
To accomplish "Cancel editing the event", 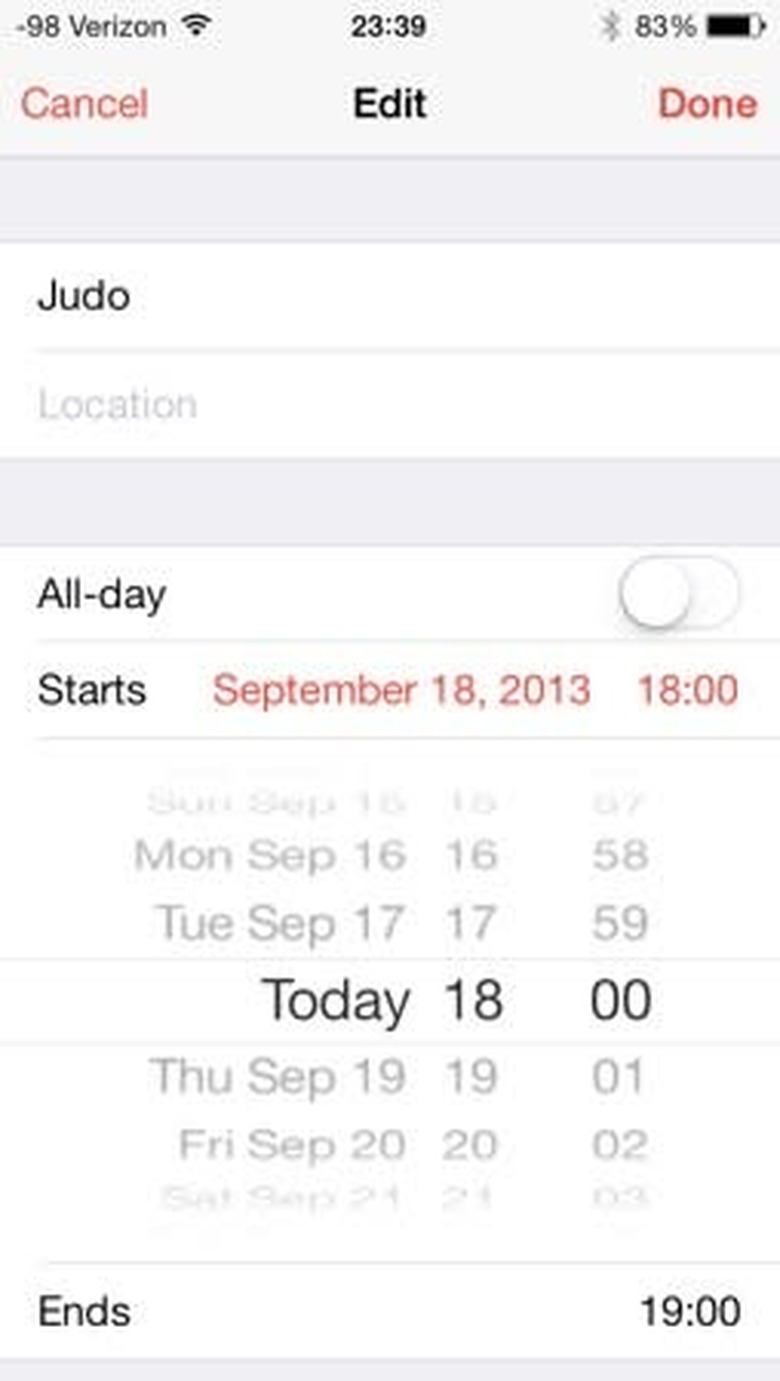I will pyautogui.click(x=84, y=104).
